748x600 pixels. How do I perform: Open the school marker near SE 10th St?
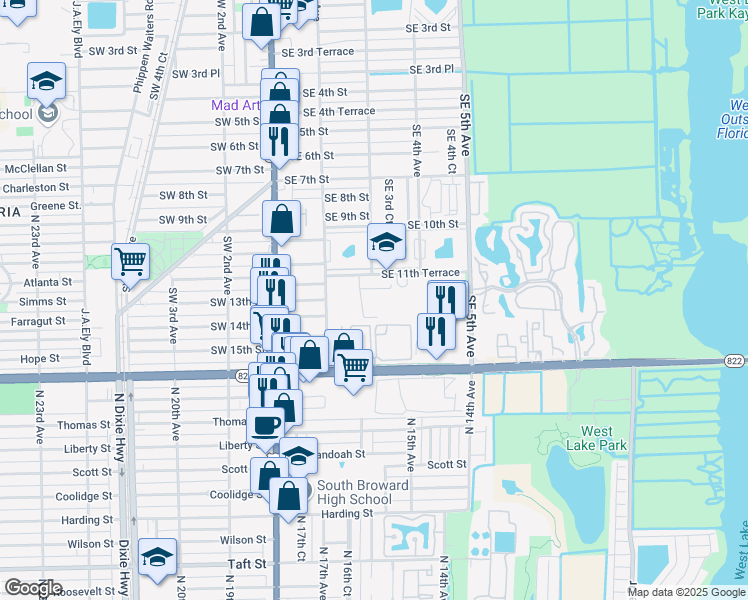pyautogui.click(x=386, y=241)
